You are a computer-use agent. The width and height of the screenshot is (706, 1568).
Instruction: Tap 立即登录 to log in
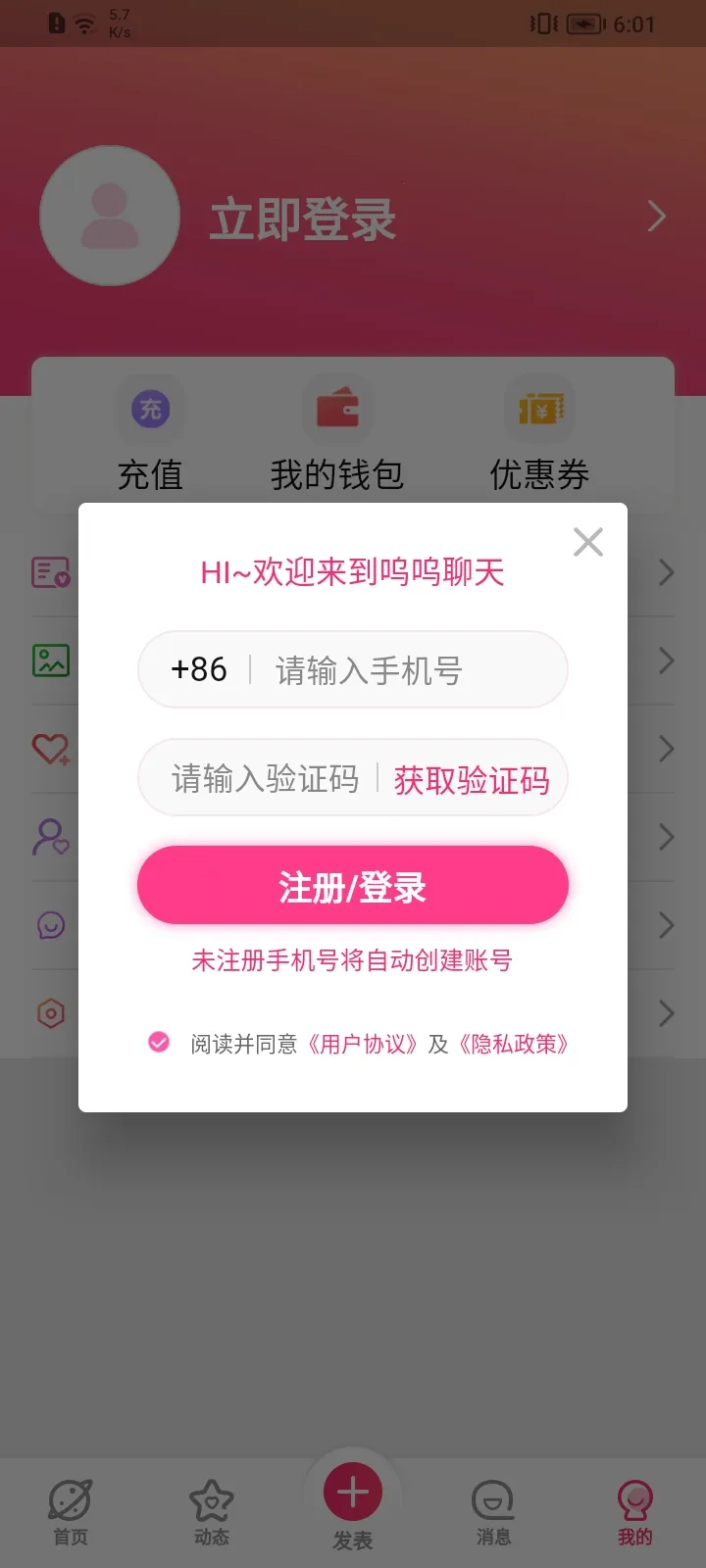click(304, 220)
